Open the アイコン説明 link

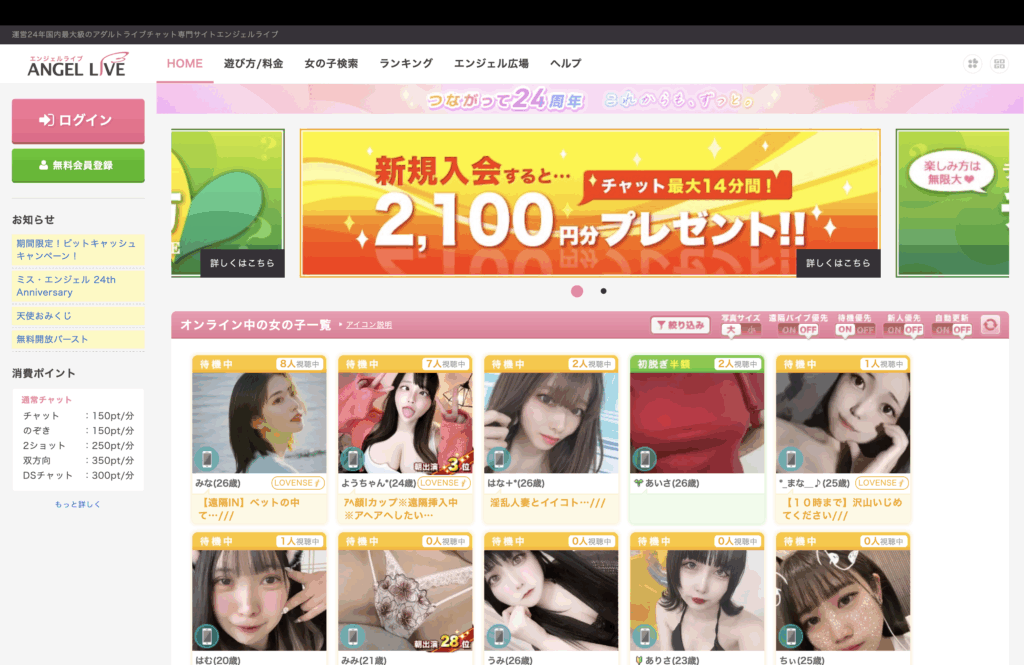(367, 325)
